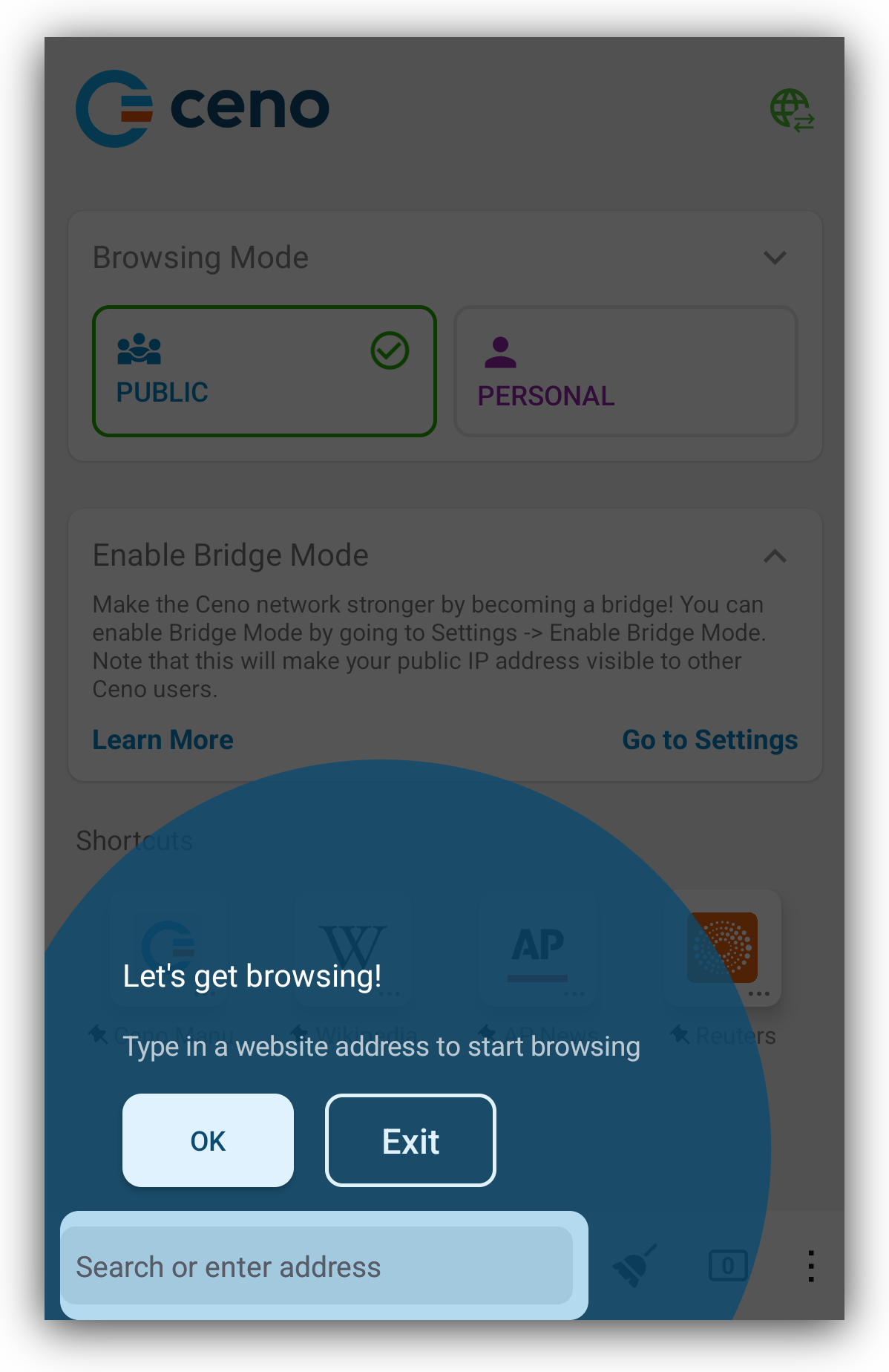Image resolution: width=889 pixels, height=1372 pixels.
Task: Tap the Search or enter address field
Action: tap(317, 1267)
